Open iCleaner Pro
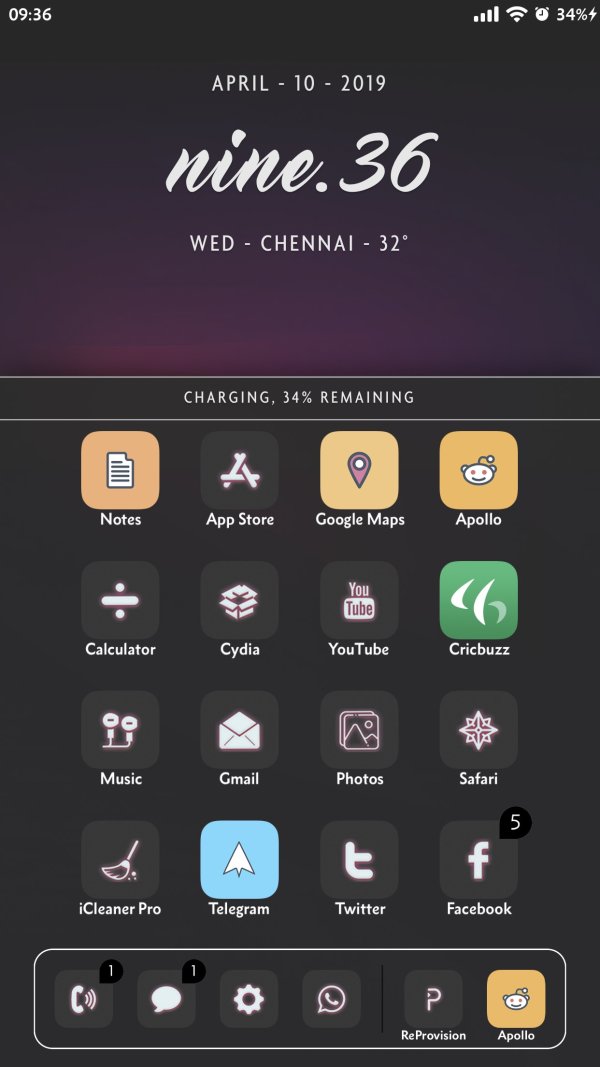Screen dimensions: 600x1067 (x=120, y=860)
